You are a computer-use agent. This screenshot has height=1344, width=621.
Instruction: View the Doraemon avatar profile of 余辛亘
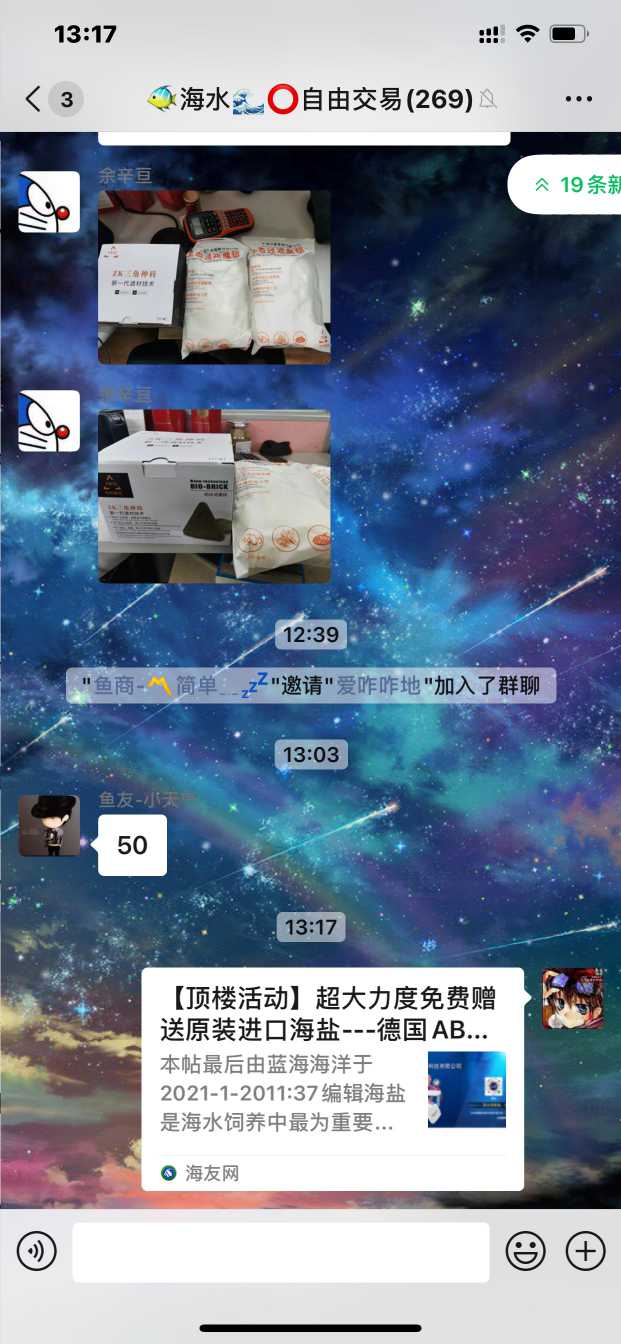click(49, 202)
